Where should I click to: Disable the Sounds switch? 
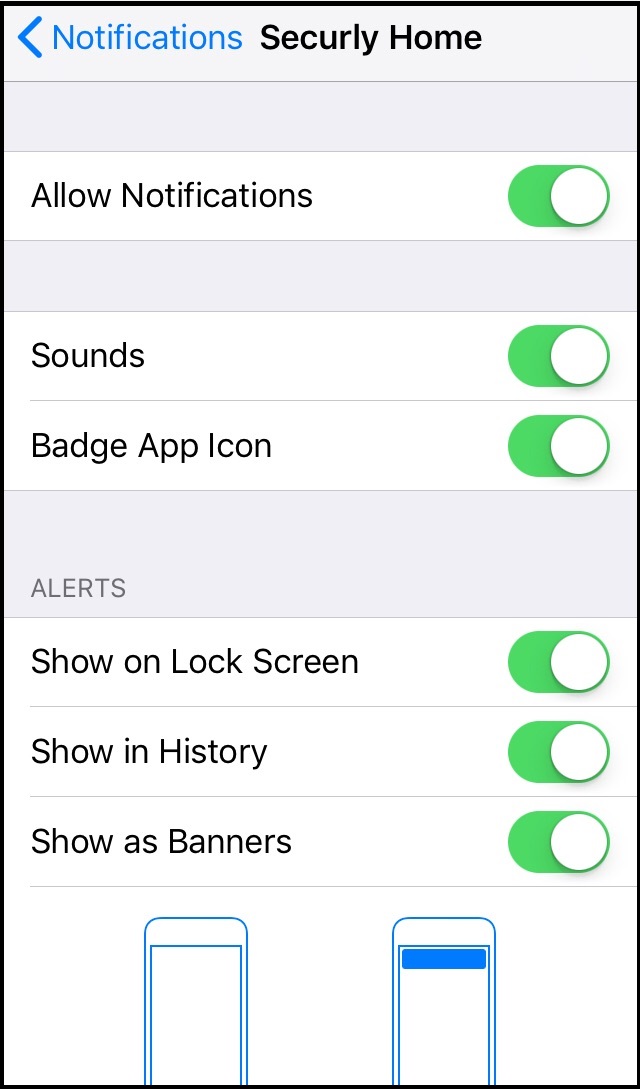(559, 356)
